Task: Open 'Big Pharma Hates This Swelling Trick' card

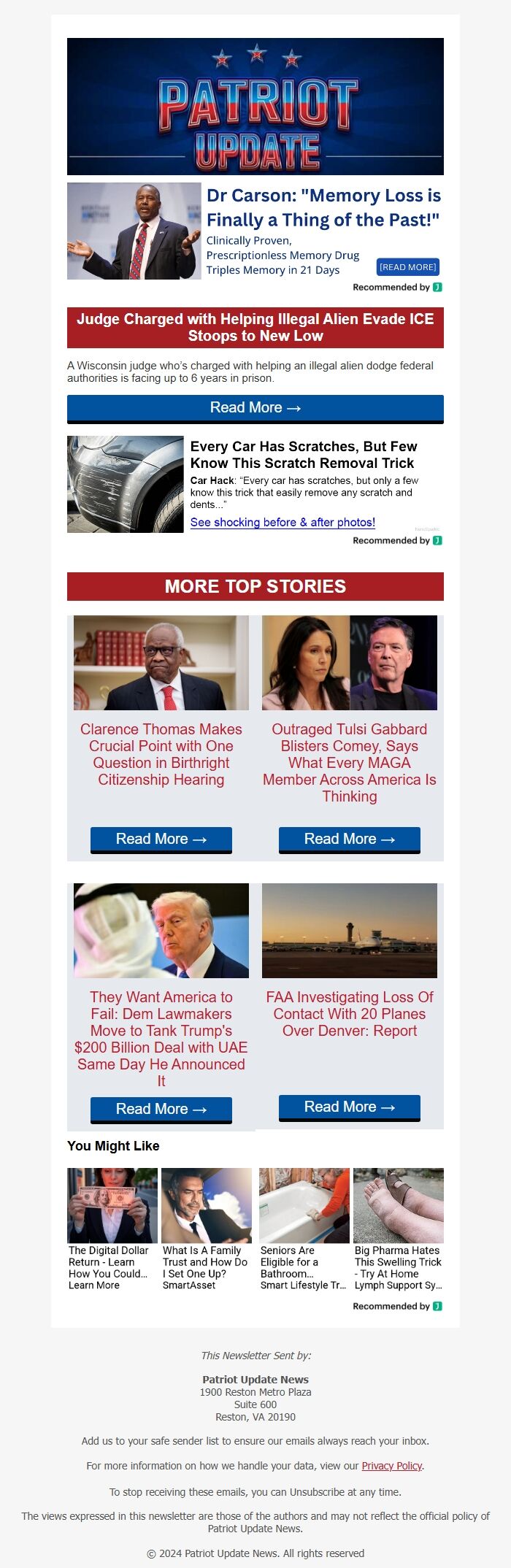Action: coord(398,1229)
